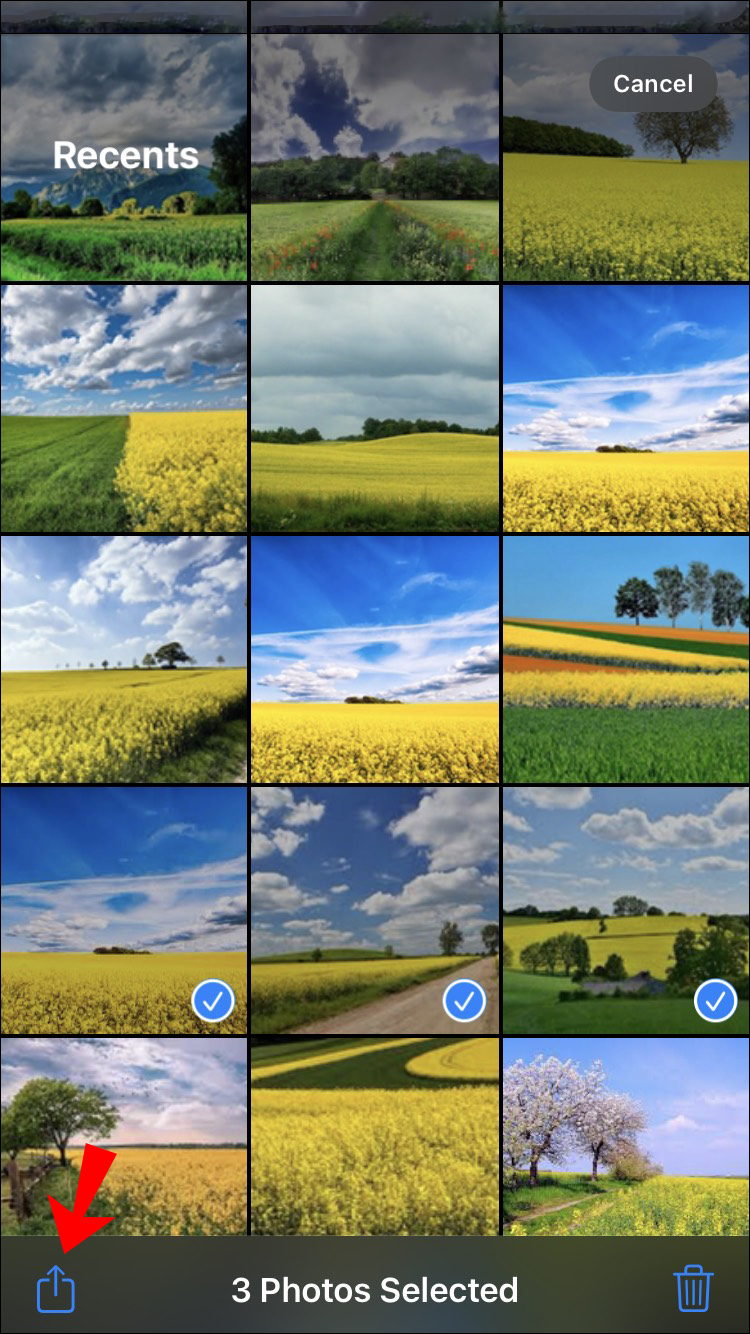Screen dimensions: 750x1334
Task: Select the blossoming white trees photo
Action: (x=626, y=1136)
